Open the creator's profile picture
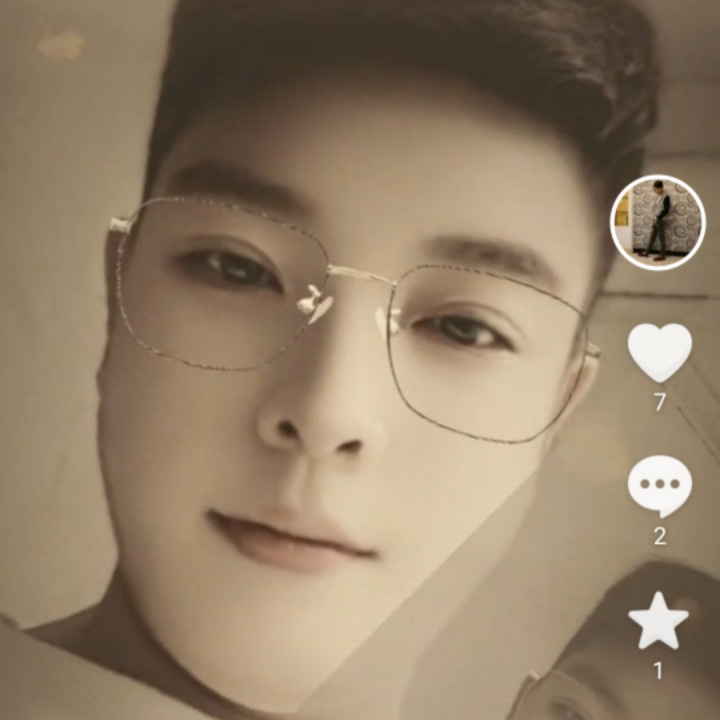 tap(657, 222)
